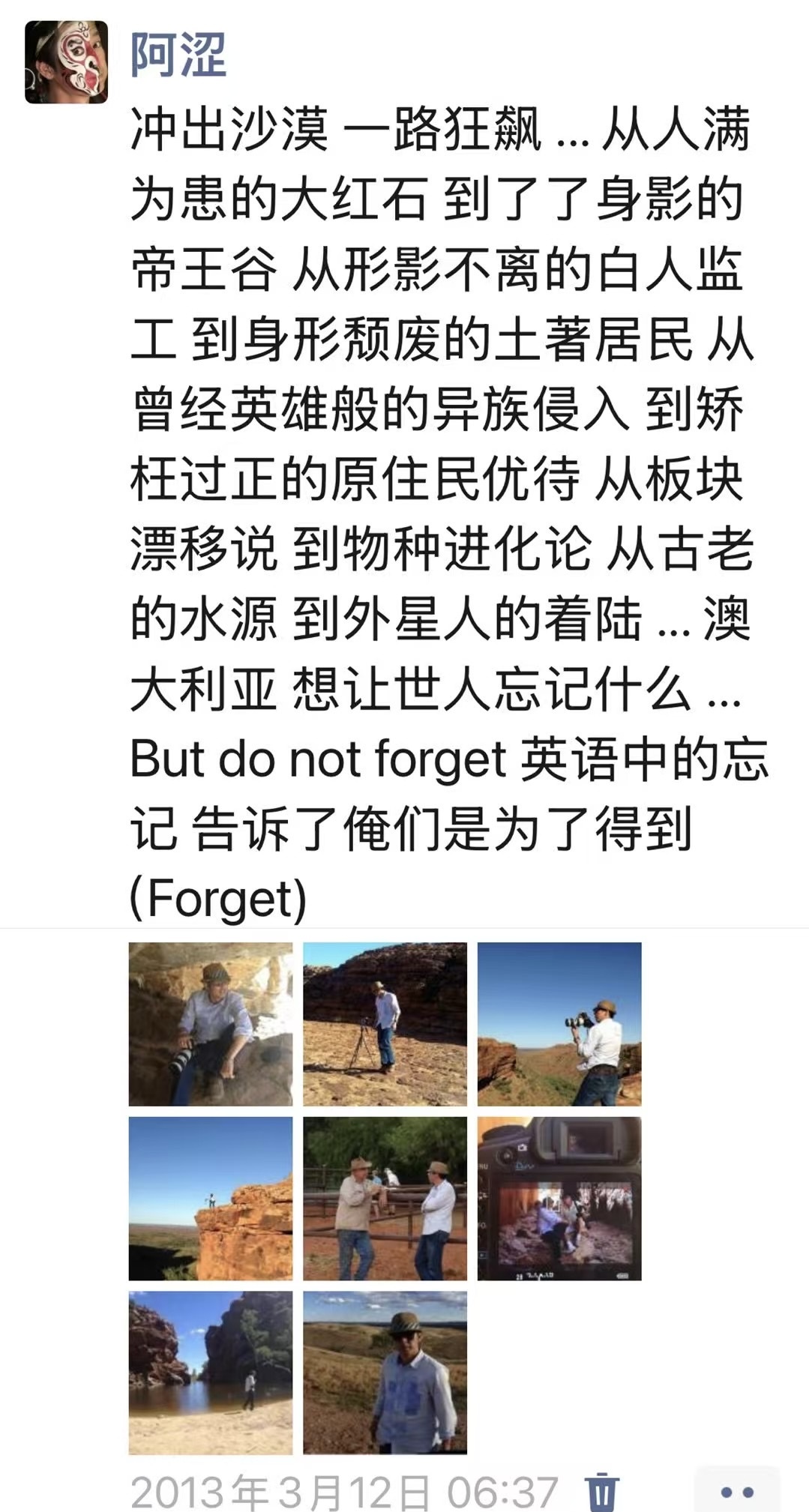809x1512 pixels.
Task: Open 阿涩's profile avatar
Action: (x=66, y=62)
